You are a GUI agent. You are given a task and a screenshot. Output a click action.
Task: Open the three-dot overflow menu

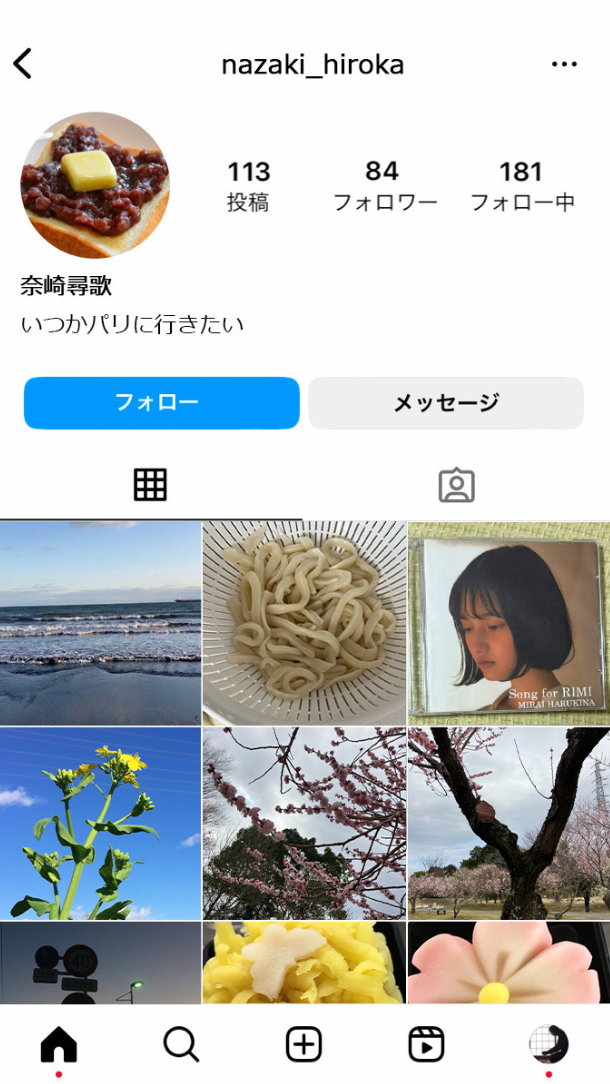tap(564, 64)
